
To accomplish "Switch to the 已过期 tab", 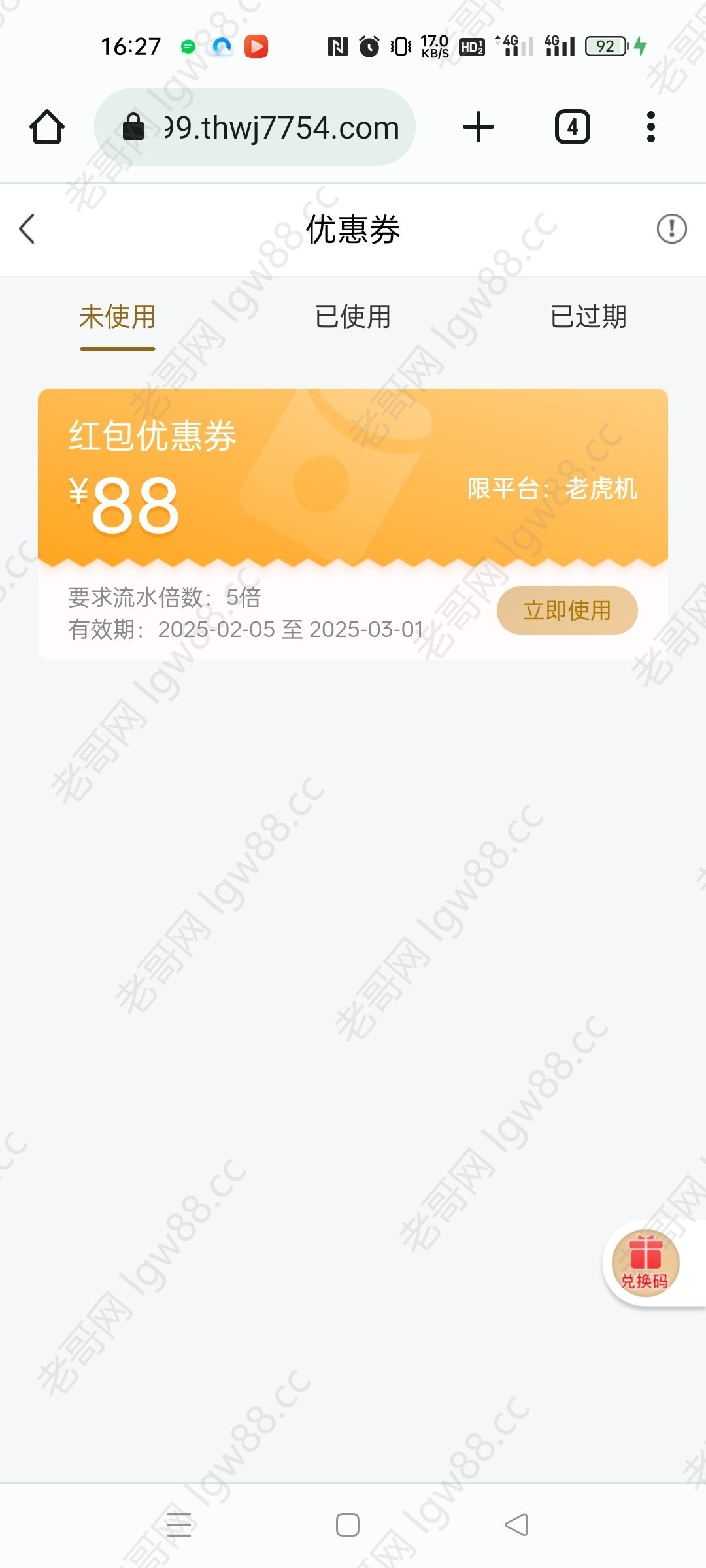I will click(588, 317).
